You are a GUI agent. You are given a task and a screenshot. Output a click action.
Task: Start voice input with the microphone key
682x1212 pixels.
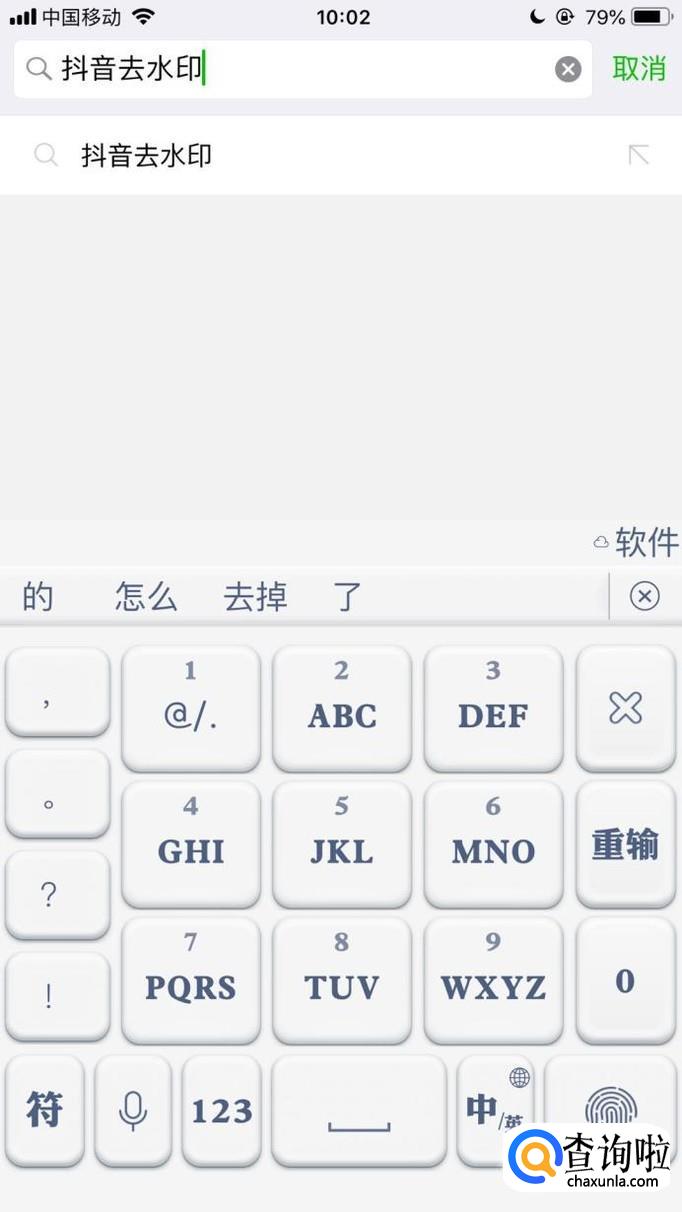pyautogui.click(x=133, y=1110)
